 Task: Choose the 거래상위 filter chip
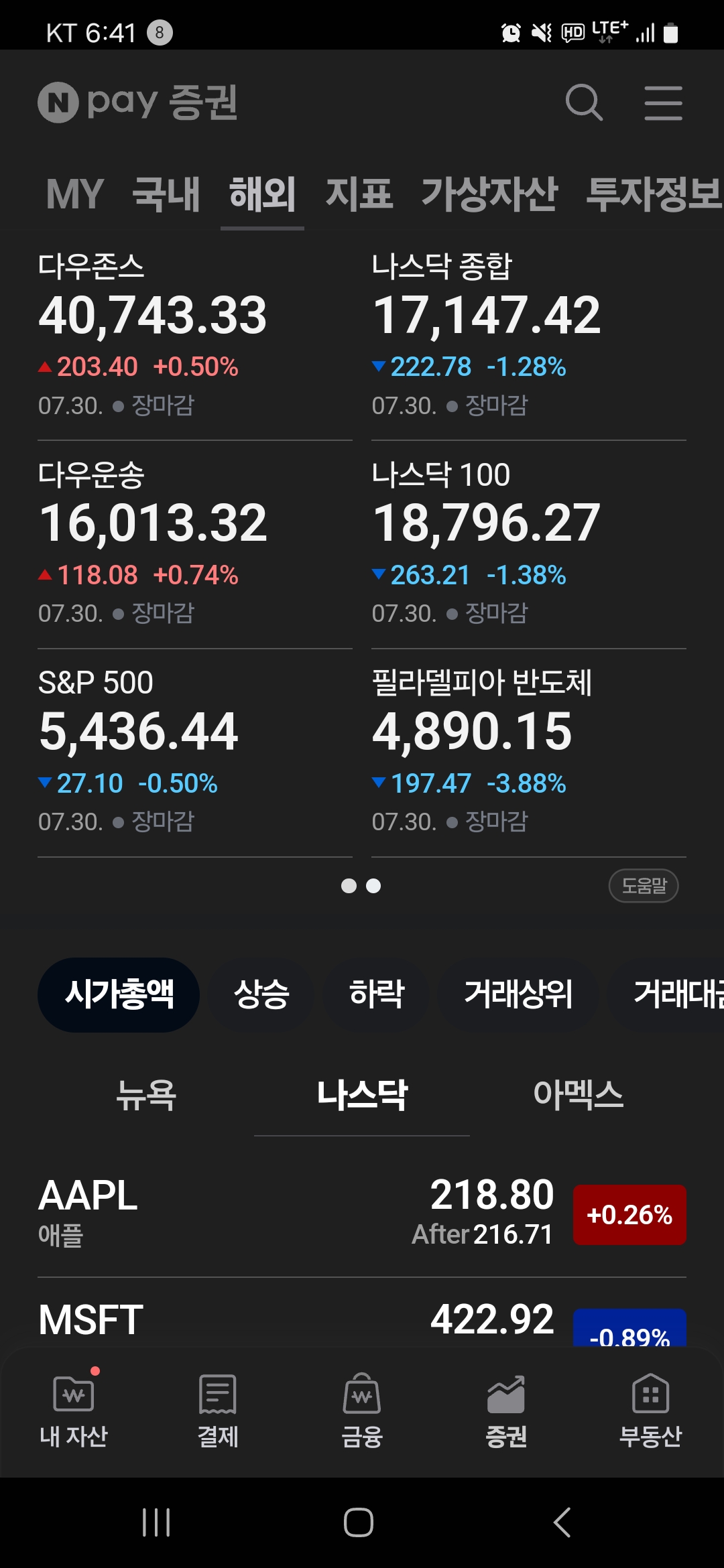(518, 994)
